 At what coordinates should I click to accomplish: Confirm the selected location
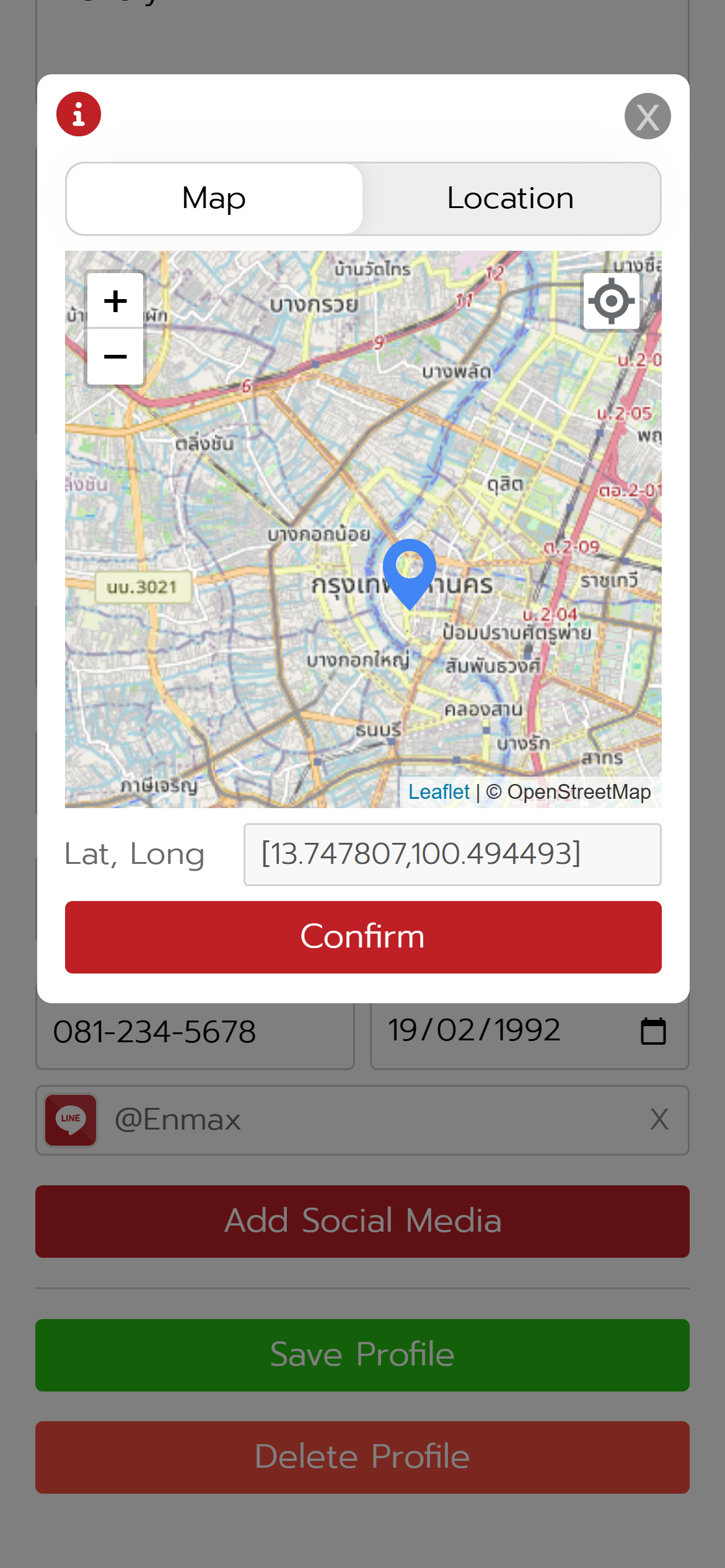pos(363,936)
